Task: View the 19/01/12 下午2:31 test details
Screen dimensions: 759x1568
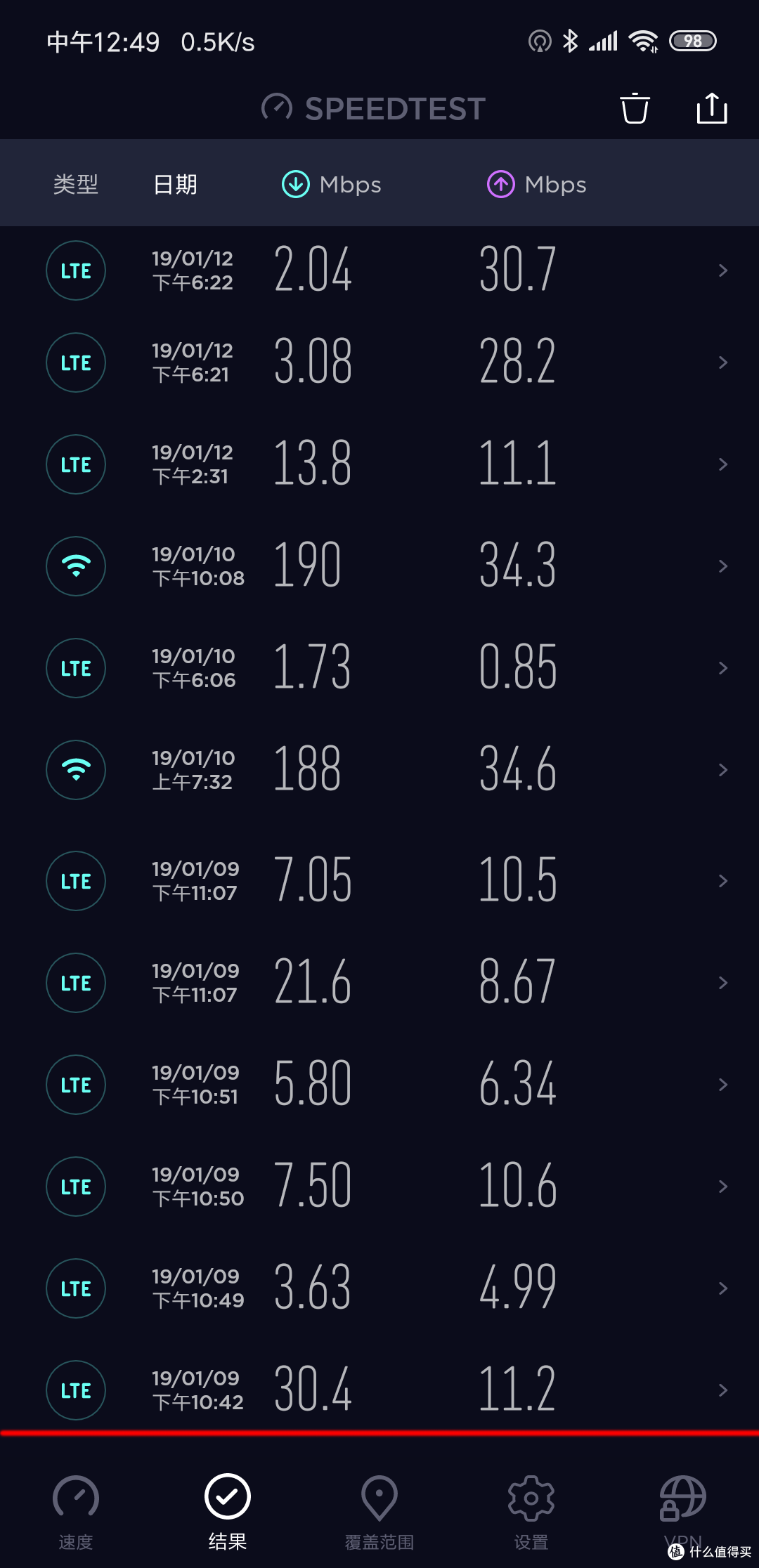Action: pyautogui.click(x=379, y=464)
